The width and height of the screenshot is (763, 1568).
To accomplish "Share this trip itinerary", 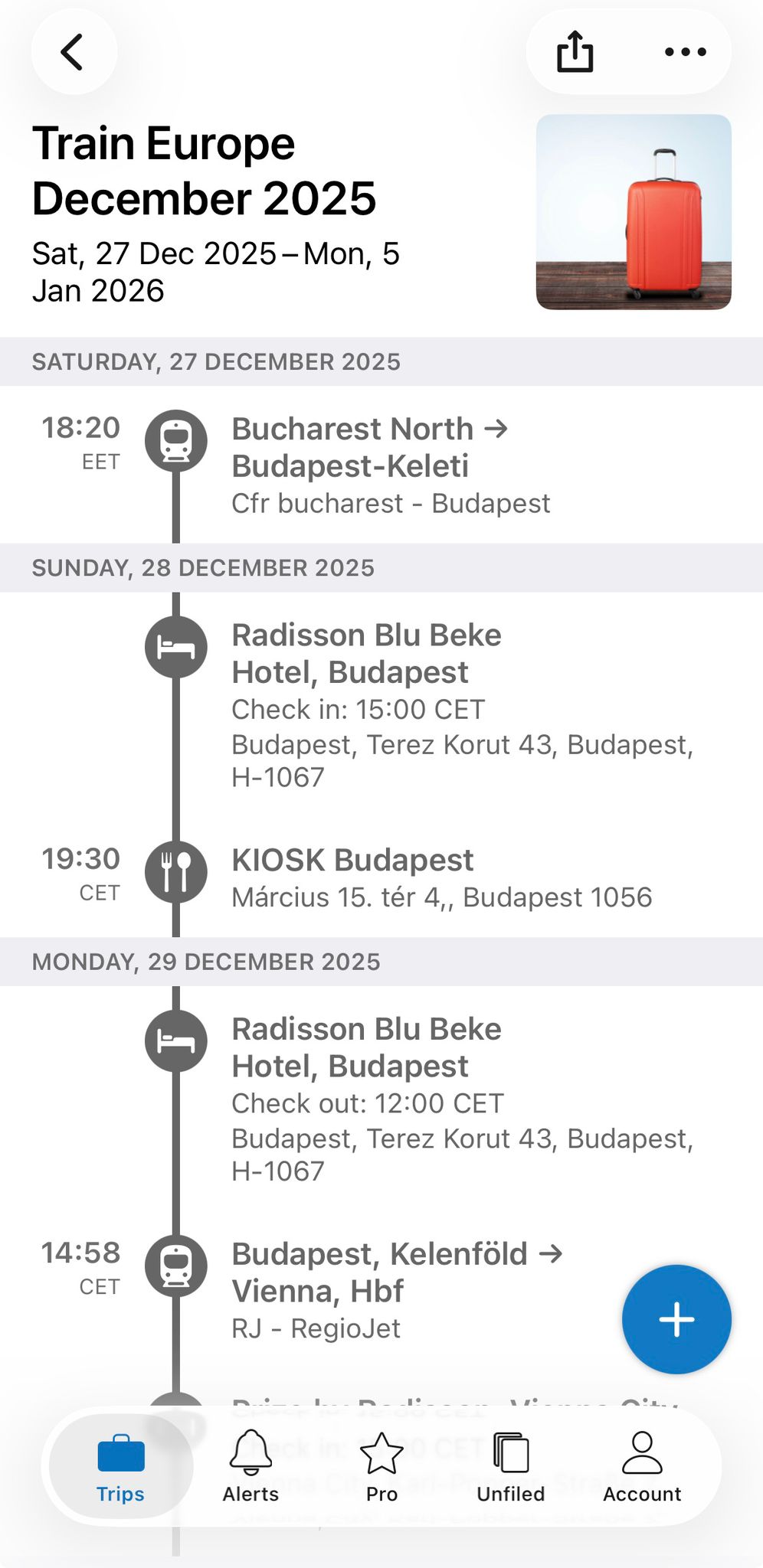I will pyautogui.click(x=575, y=52).
